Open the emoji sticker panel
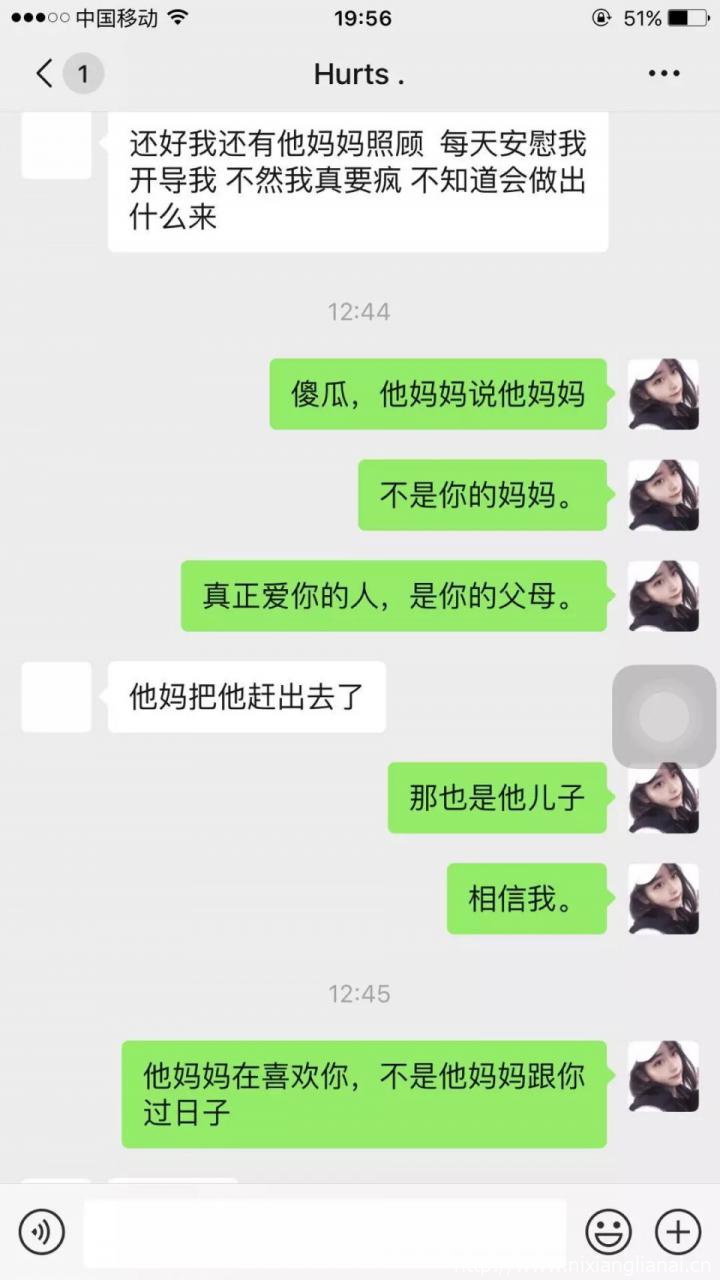This screenshot has width=720, height=1280. pyautogui.click(x=608, y=1231)
